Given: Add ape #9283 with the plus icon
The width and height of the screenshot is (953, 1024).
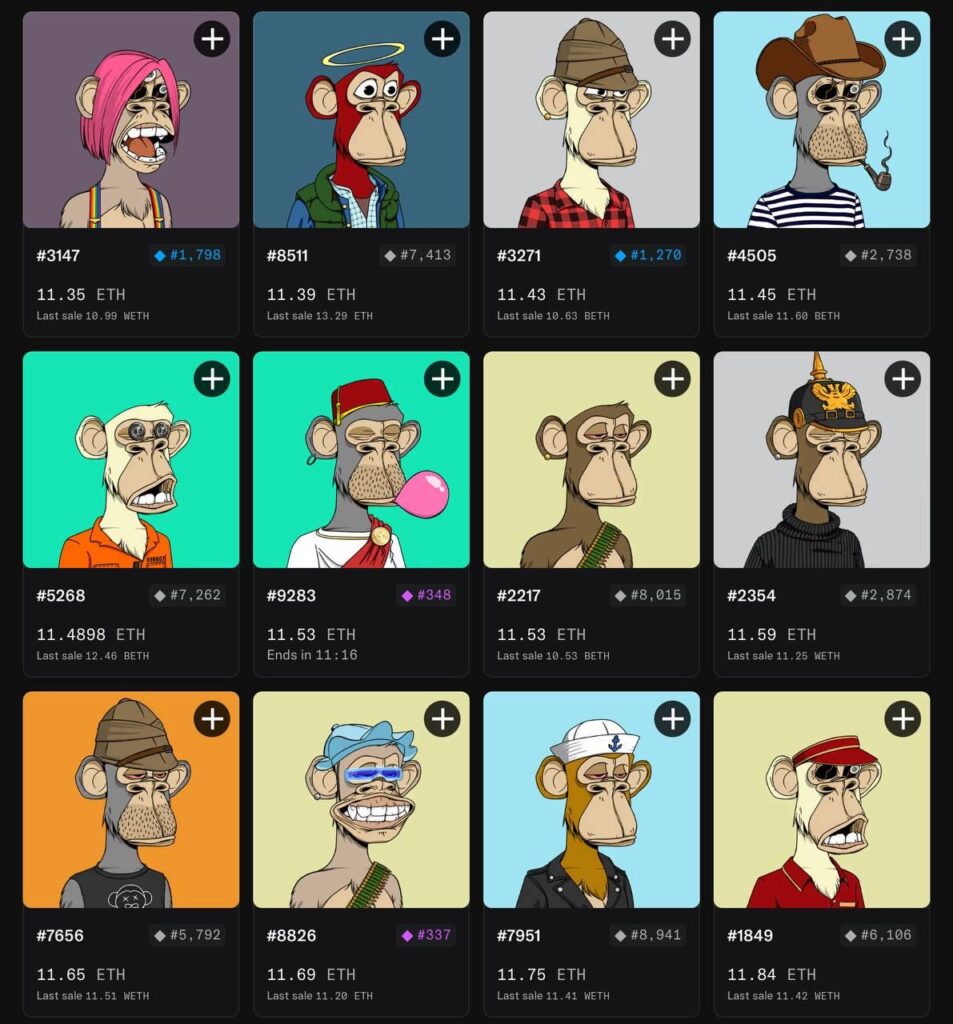Looking at the screenshot, I should [442, 379].
